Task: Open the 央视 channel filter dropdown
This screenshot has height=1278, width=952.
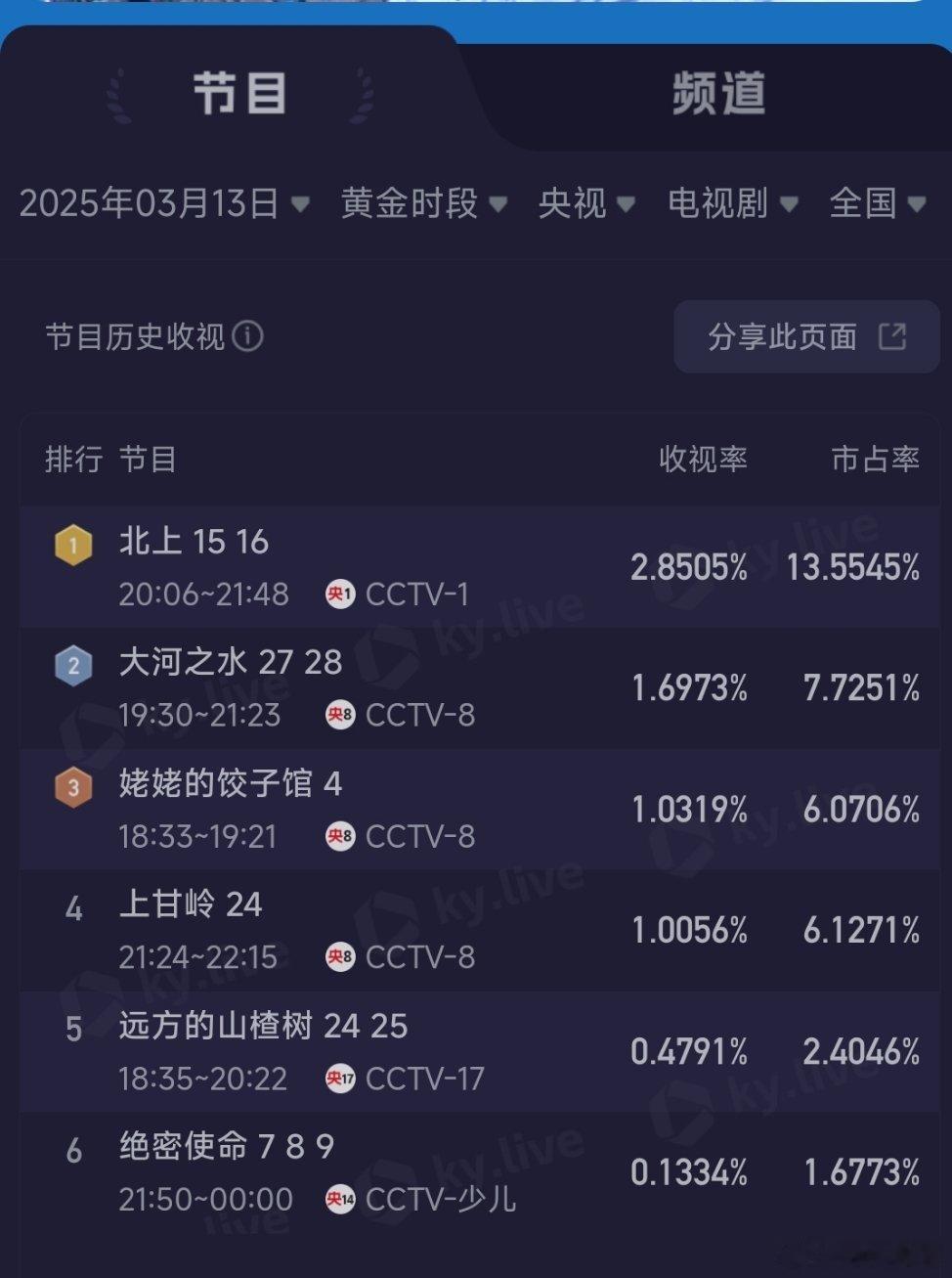Action: (584, 204)
